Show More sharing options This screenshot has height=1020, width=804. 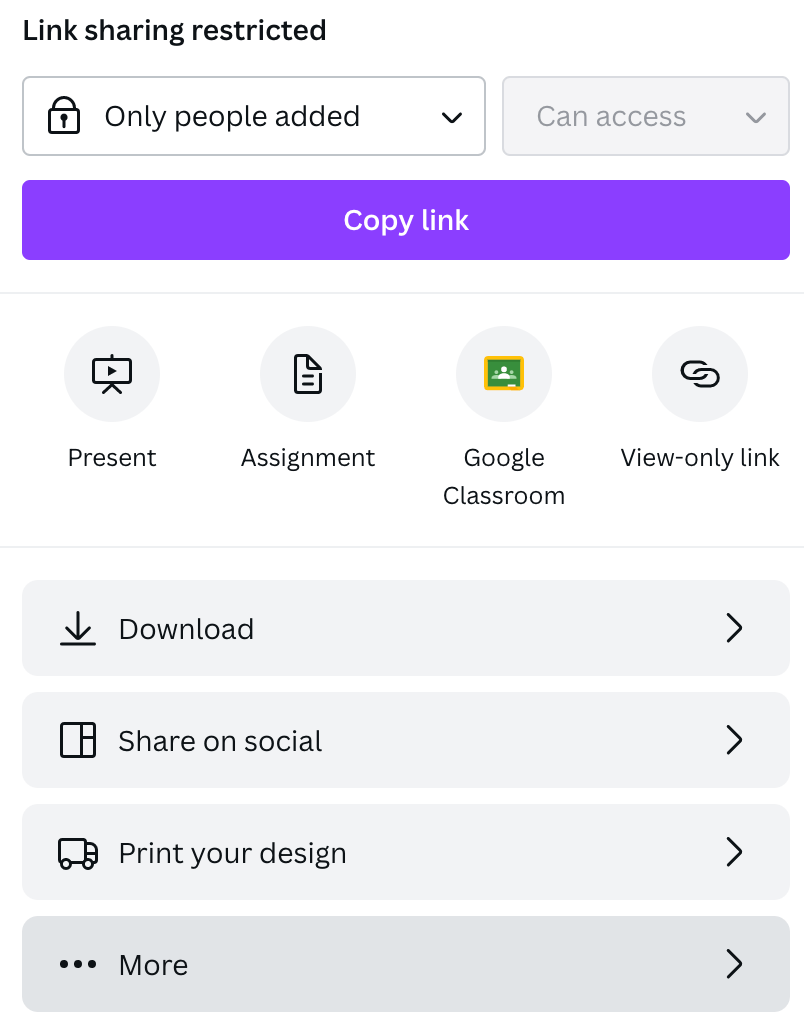tap(405, 964)
